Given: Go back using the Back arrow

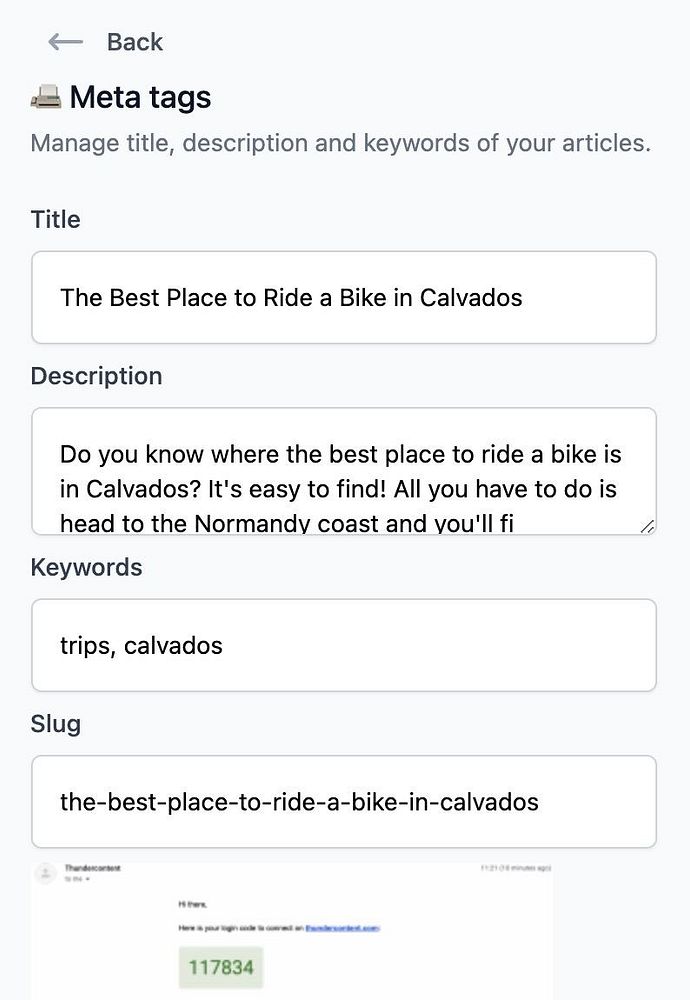Looking at the screenshot, I should pos(66,42).
